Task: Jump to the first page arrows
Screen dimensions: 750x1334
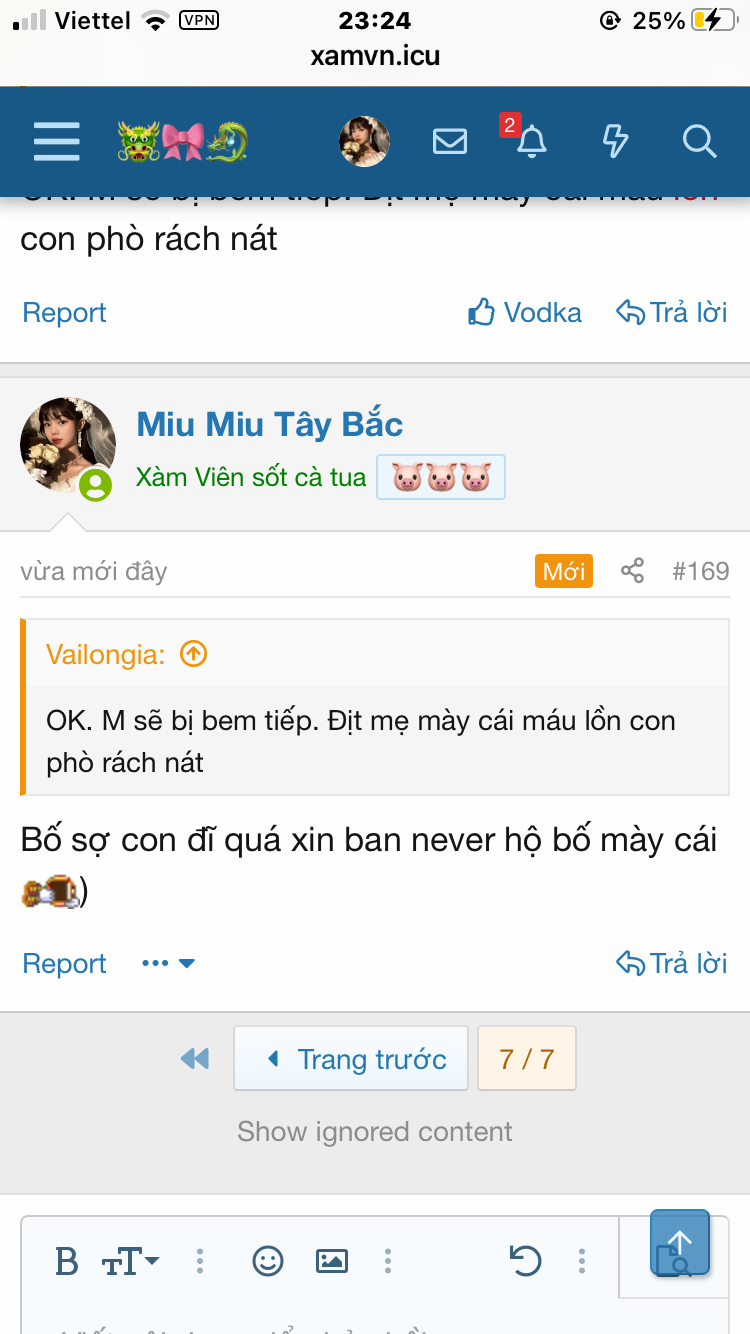Action: coord(195,1059)
